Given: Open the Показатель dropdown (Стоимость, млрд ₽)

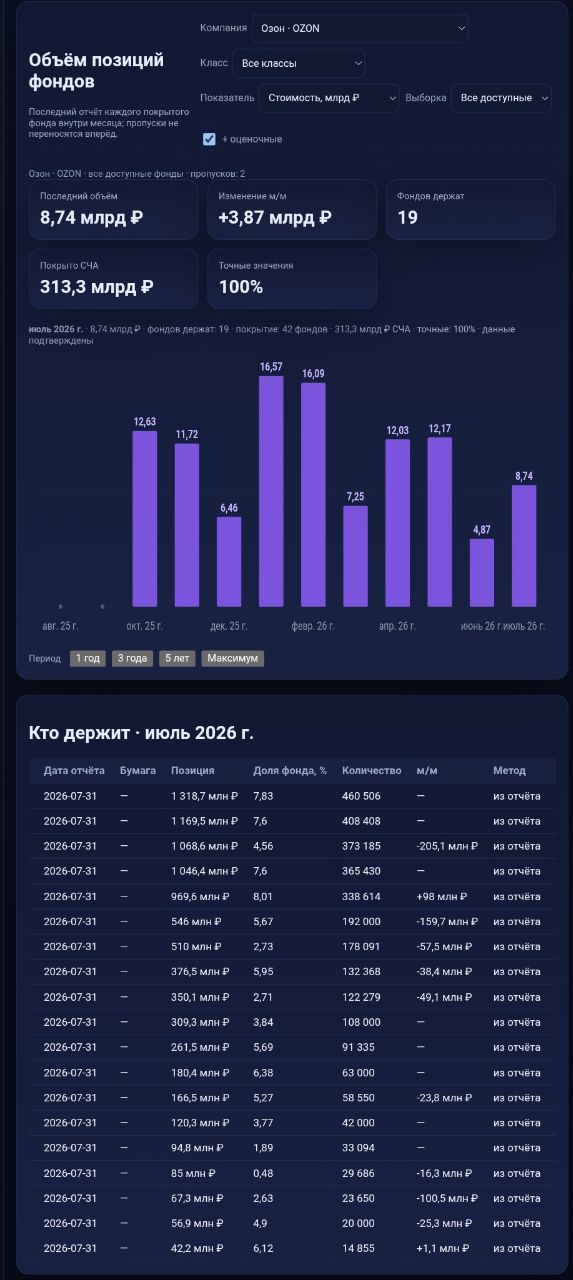Looking at the screenshot, I should click(329, 98).
